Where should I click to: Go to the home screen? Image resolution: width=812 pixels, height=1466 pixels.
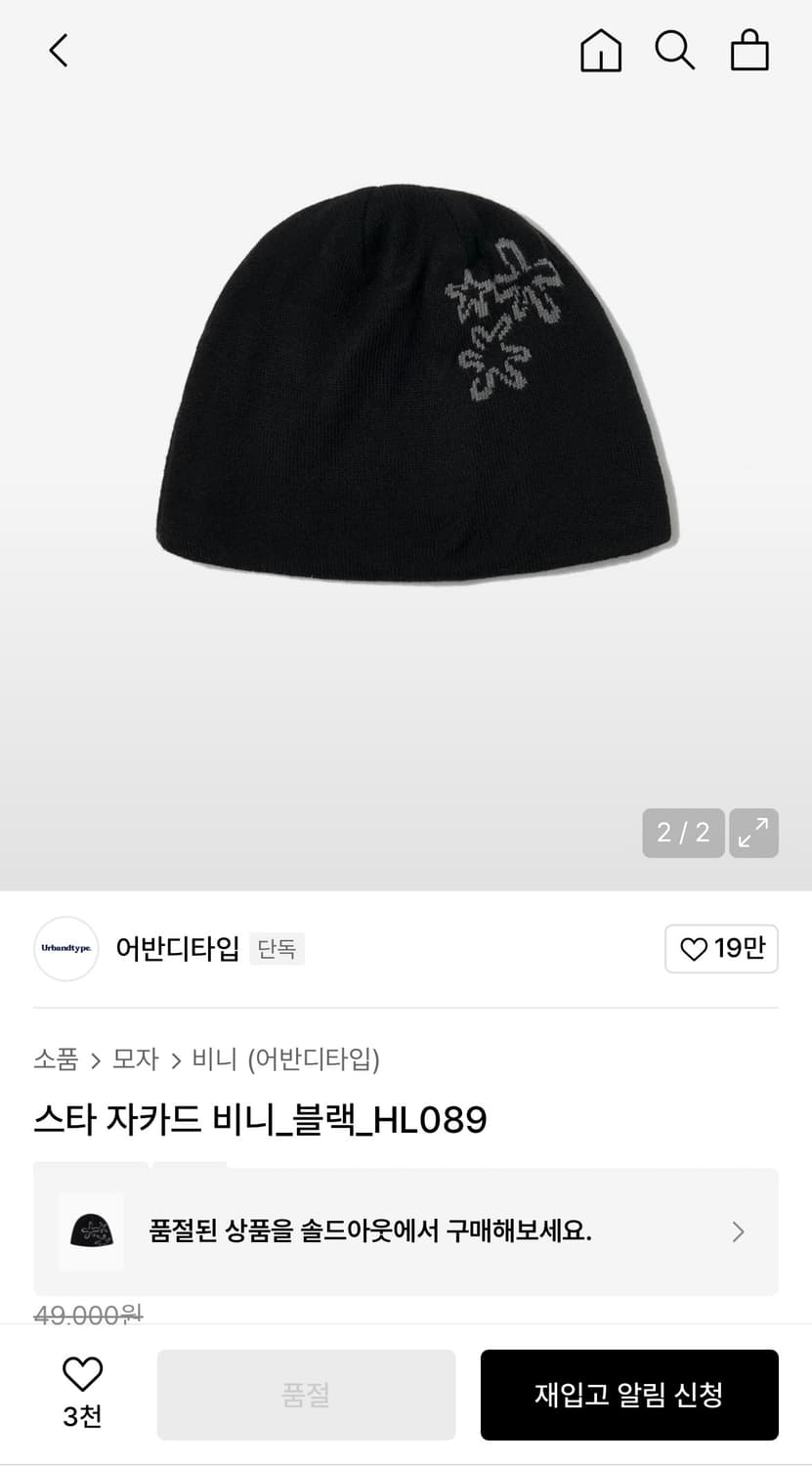(x=600, y=51)
